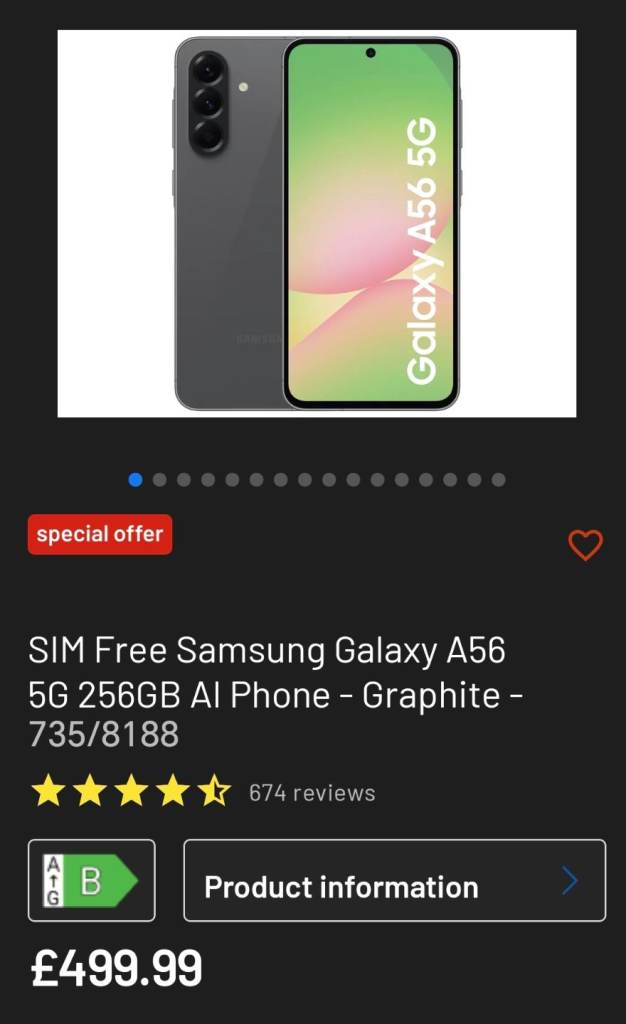Add the Galaxy A56 to wishlist

(x=585, y=545)
